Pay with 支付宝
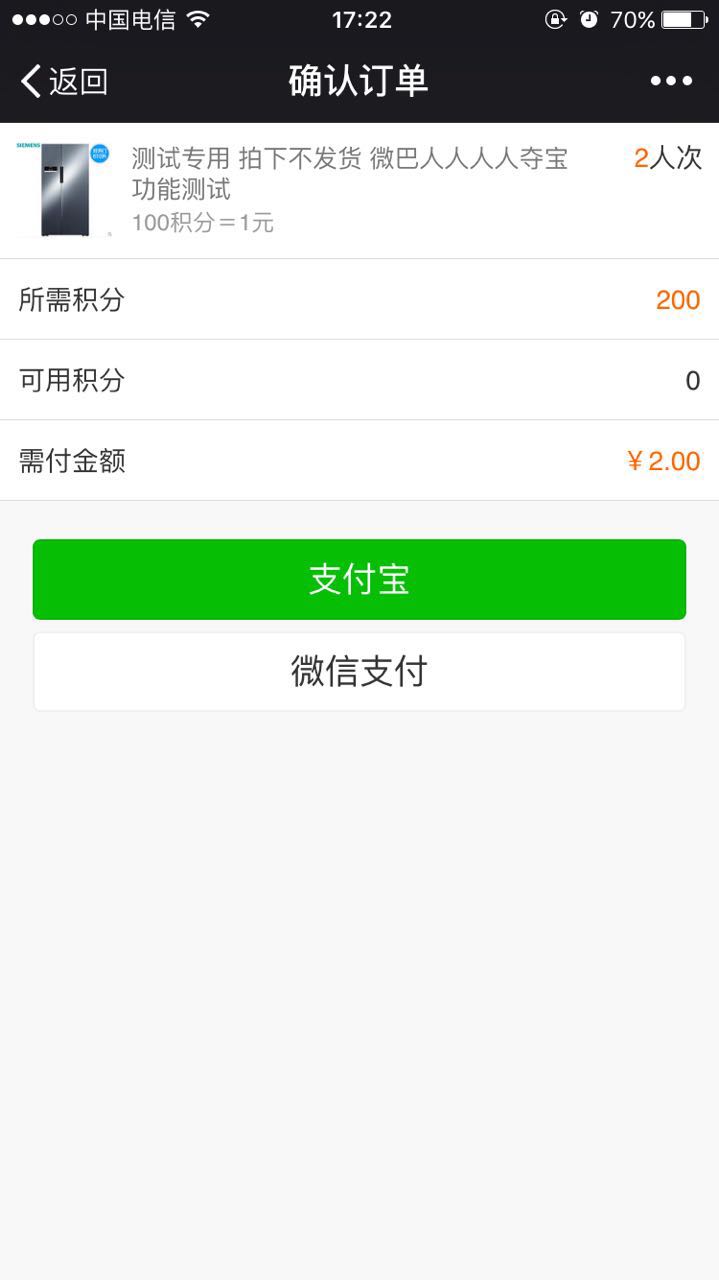The width and height of the screenshot is (719, 1280). tap(359, 580)
